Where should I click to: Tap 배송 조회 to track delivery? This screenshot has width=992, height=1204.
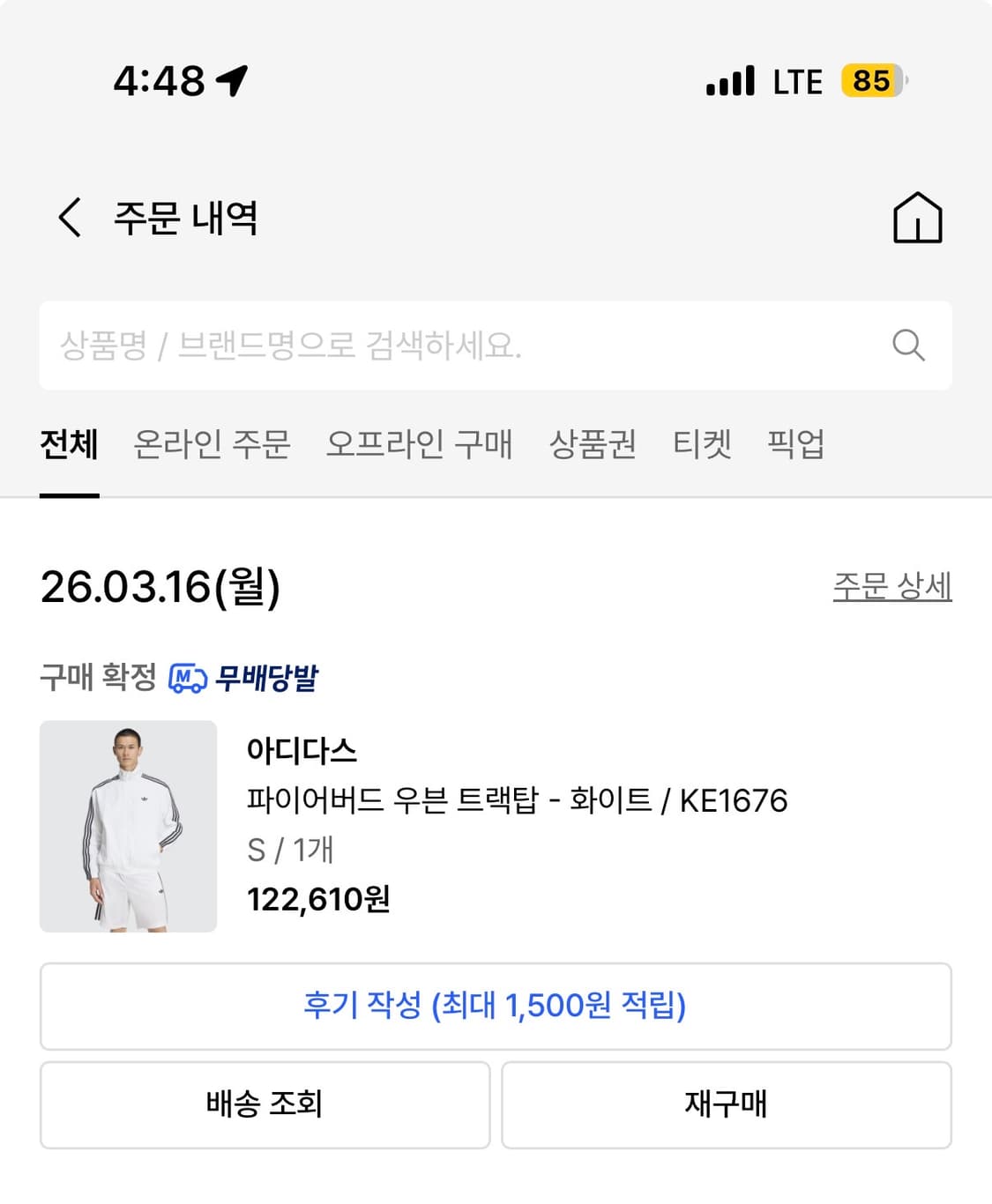point(265,1104)
